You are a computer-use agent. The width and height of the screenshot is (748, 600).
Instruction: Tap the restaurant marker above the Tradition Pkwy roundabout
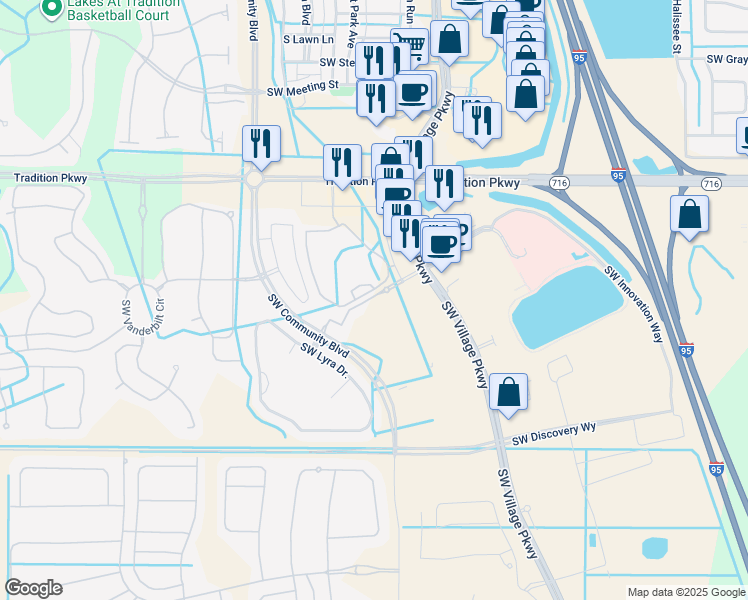click(260, 143)
